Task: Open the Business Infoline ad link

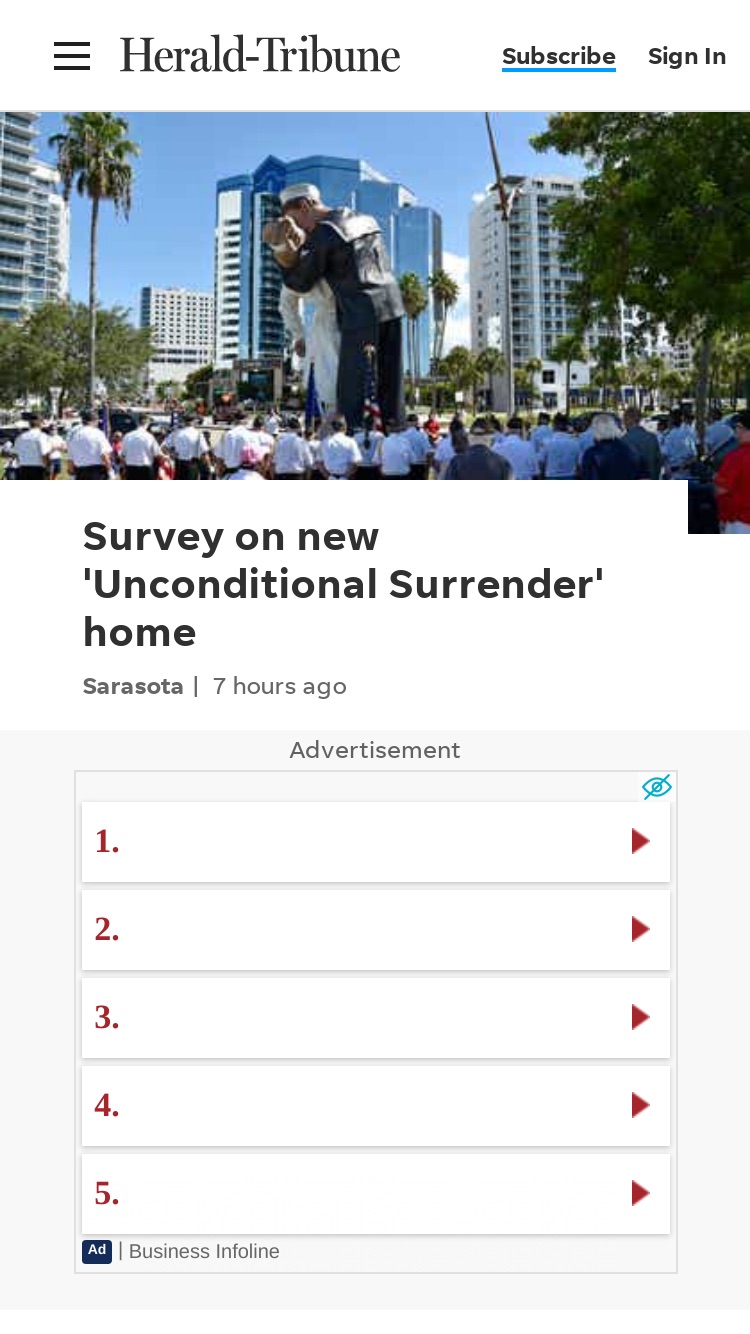Action: tap(204, 1252)
